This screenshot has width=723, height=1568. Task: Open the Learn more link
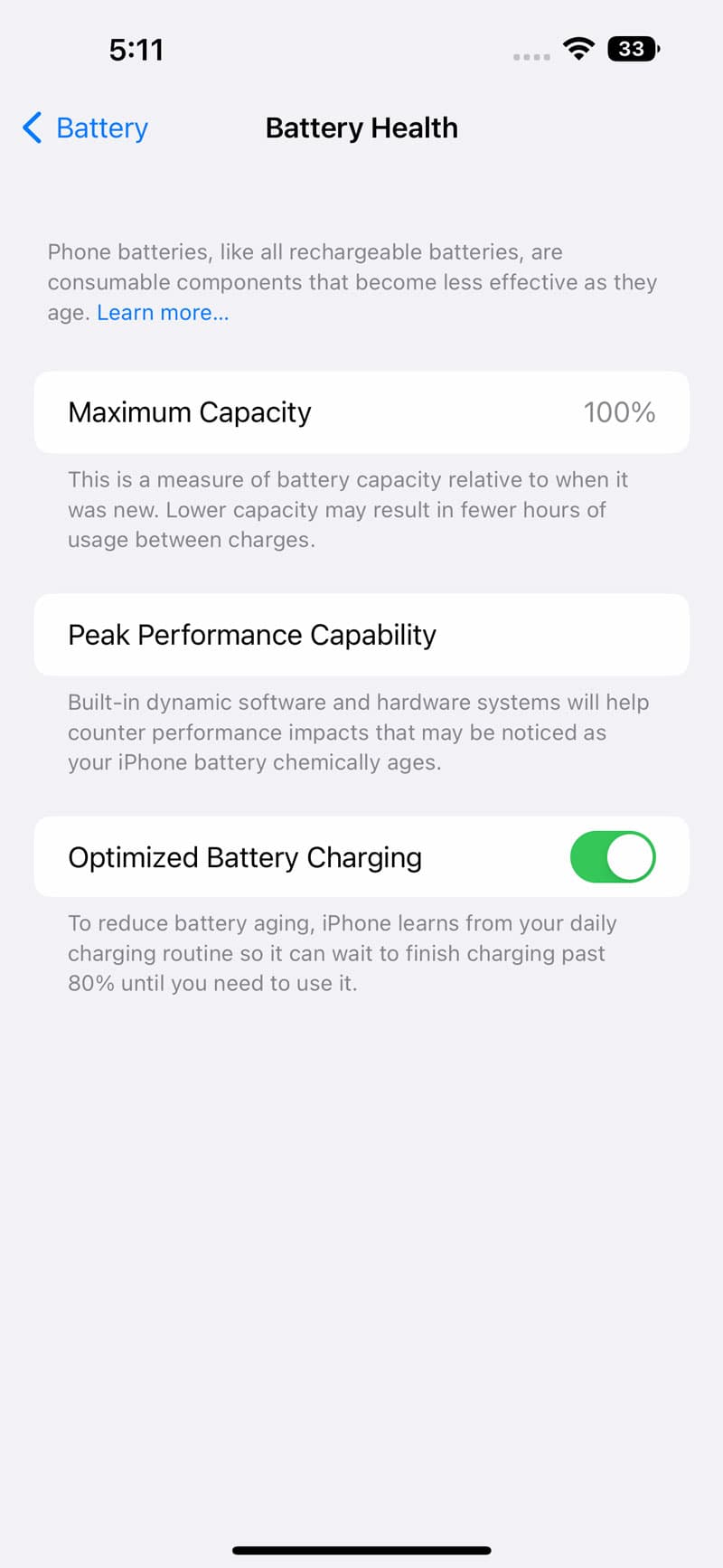pos(163,313)
